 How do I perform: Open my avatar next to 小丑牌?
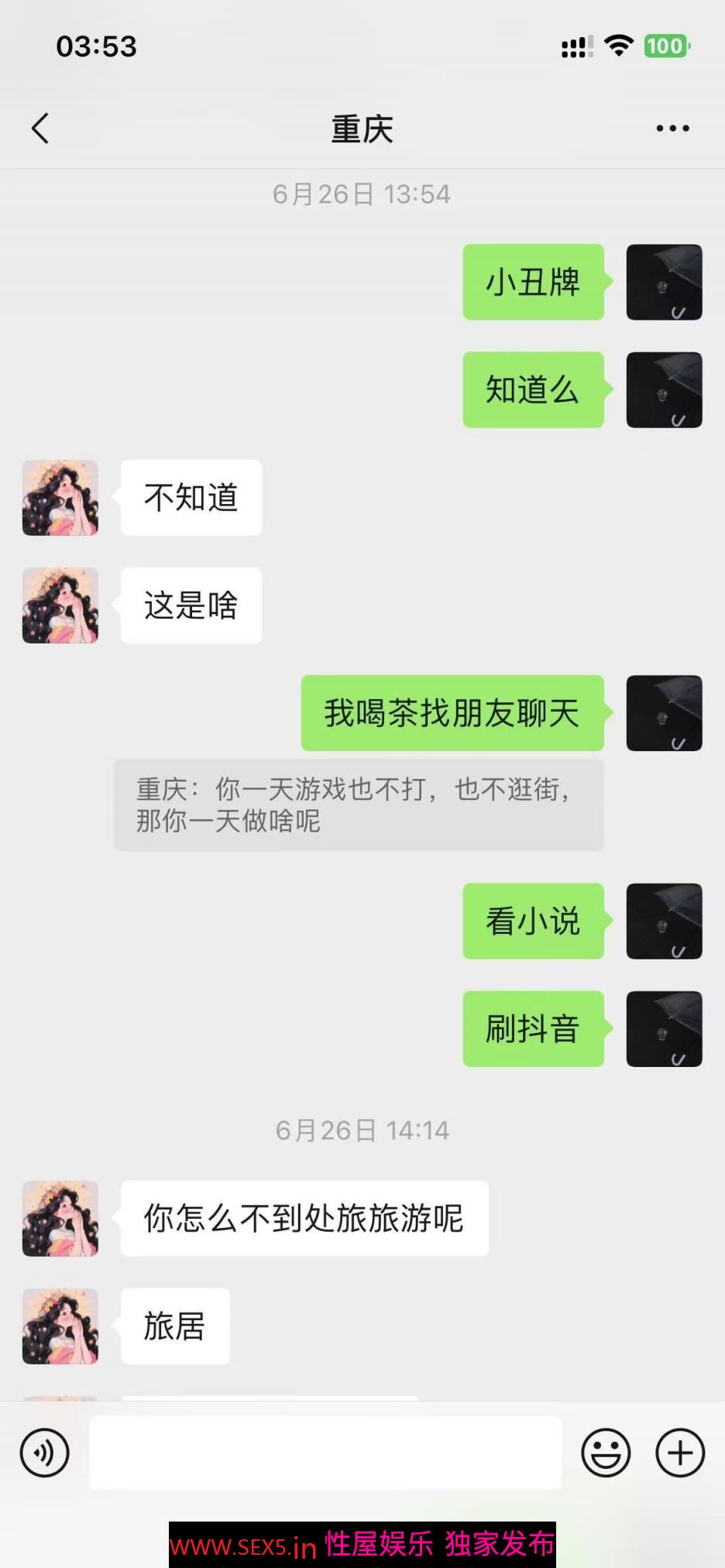664,282
